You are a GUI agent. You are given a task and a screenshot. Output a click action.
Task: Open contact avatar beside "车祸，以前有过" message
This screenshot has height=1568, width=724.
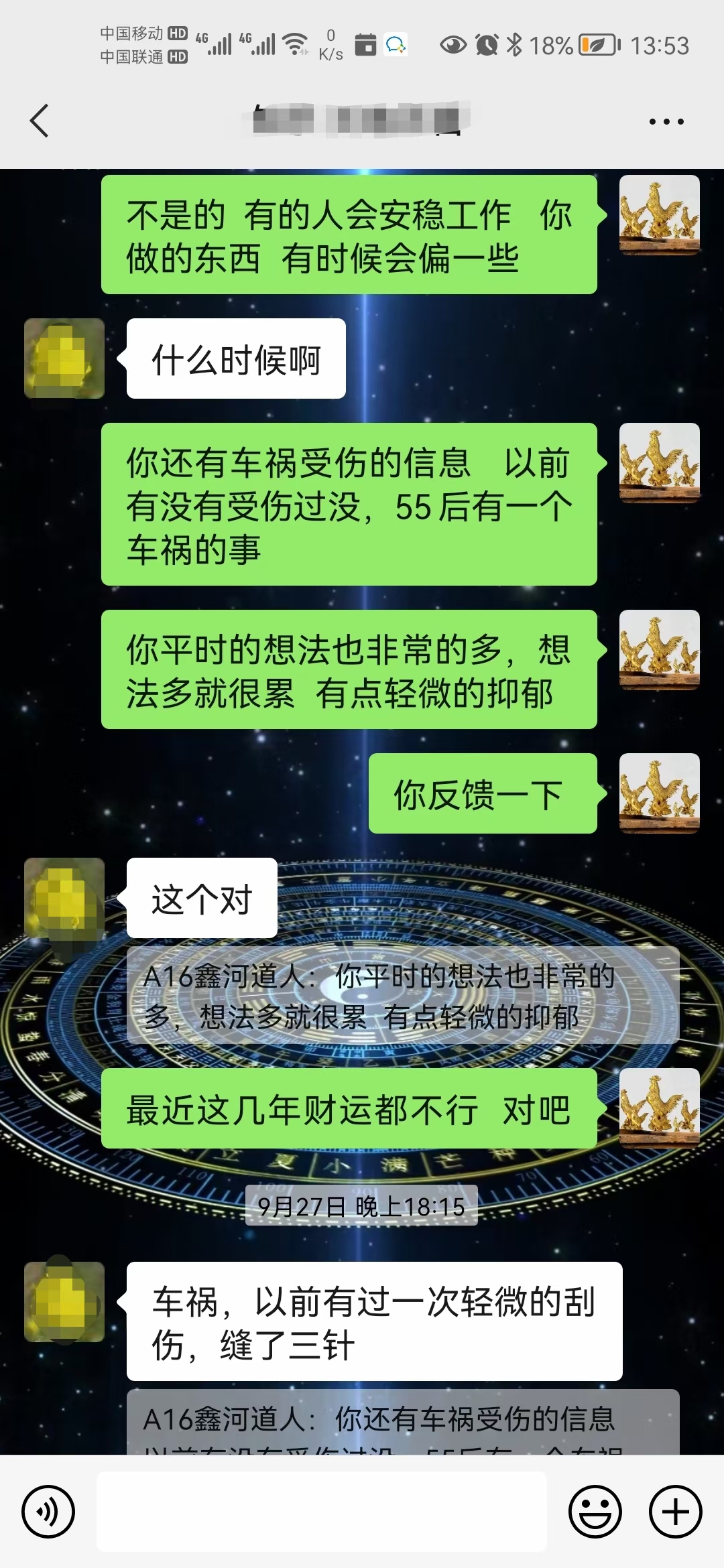click(64, 1301)
